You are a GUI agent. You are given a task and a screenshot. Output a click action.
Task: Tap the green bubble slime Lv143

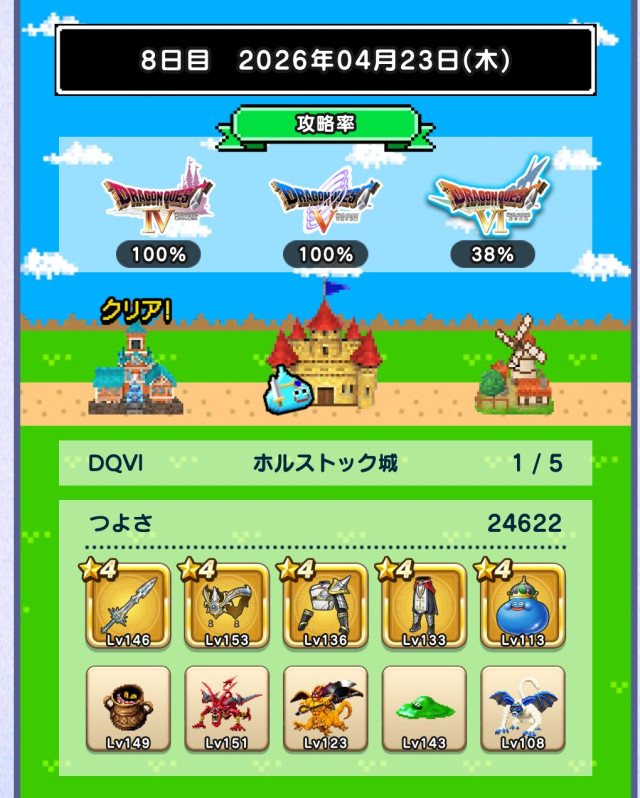(x=424, y=708)
